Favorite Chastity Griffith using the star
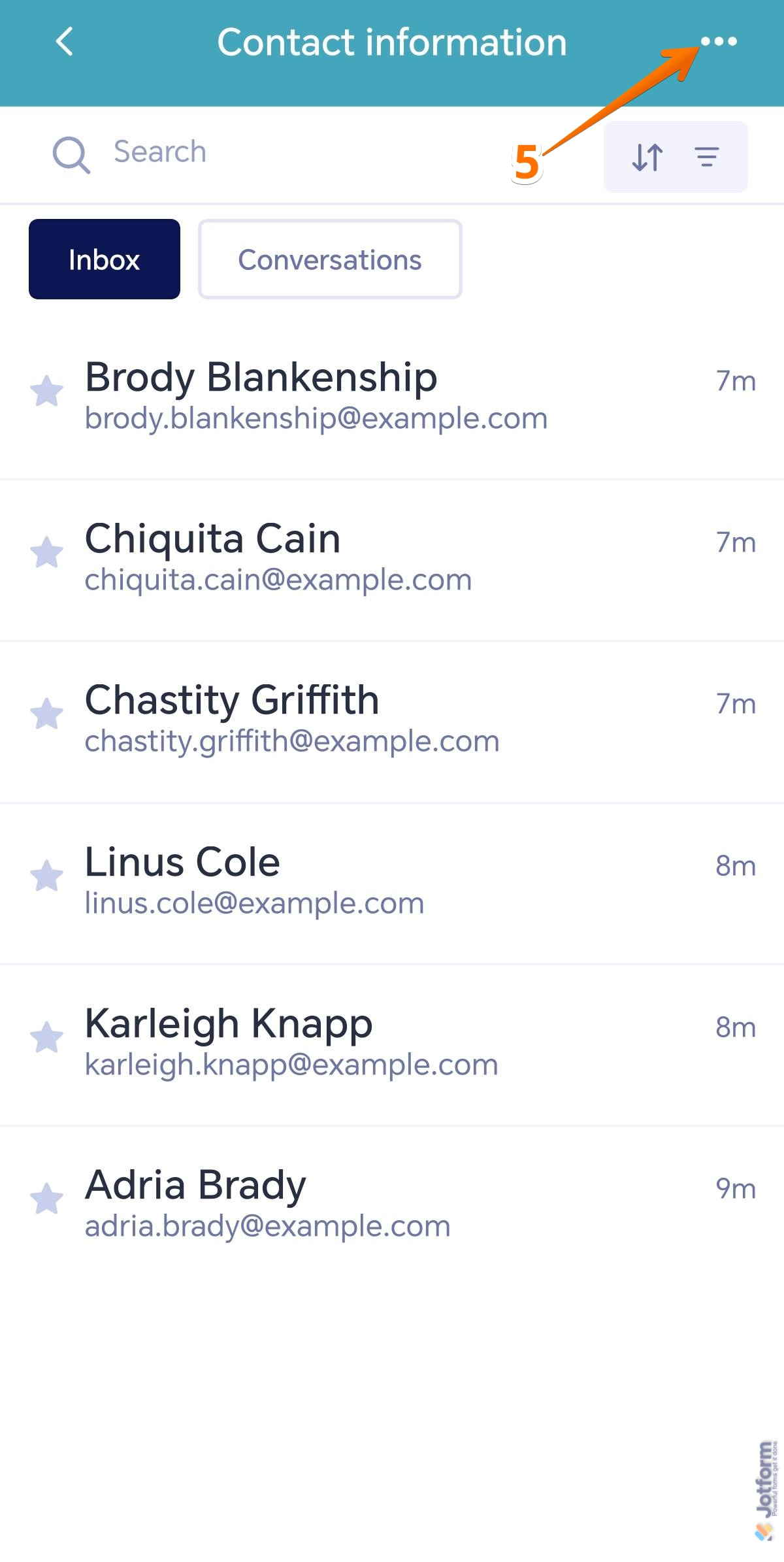Screen dimensions: 784x1562 (x=46, y=714)
